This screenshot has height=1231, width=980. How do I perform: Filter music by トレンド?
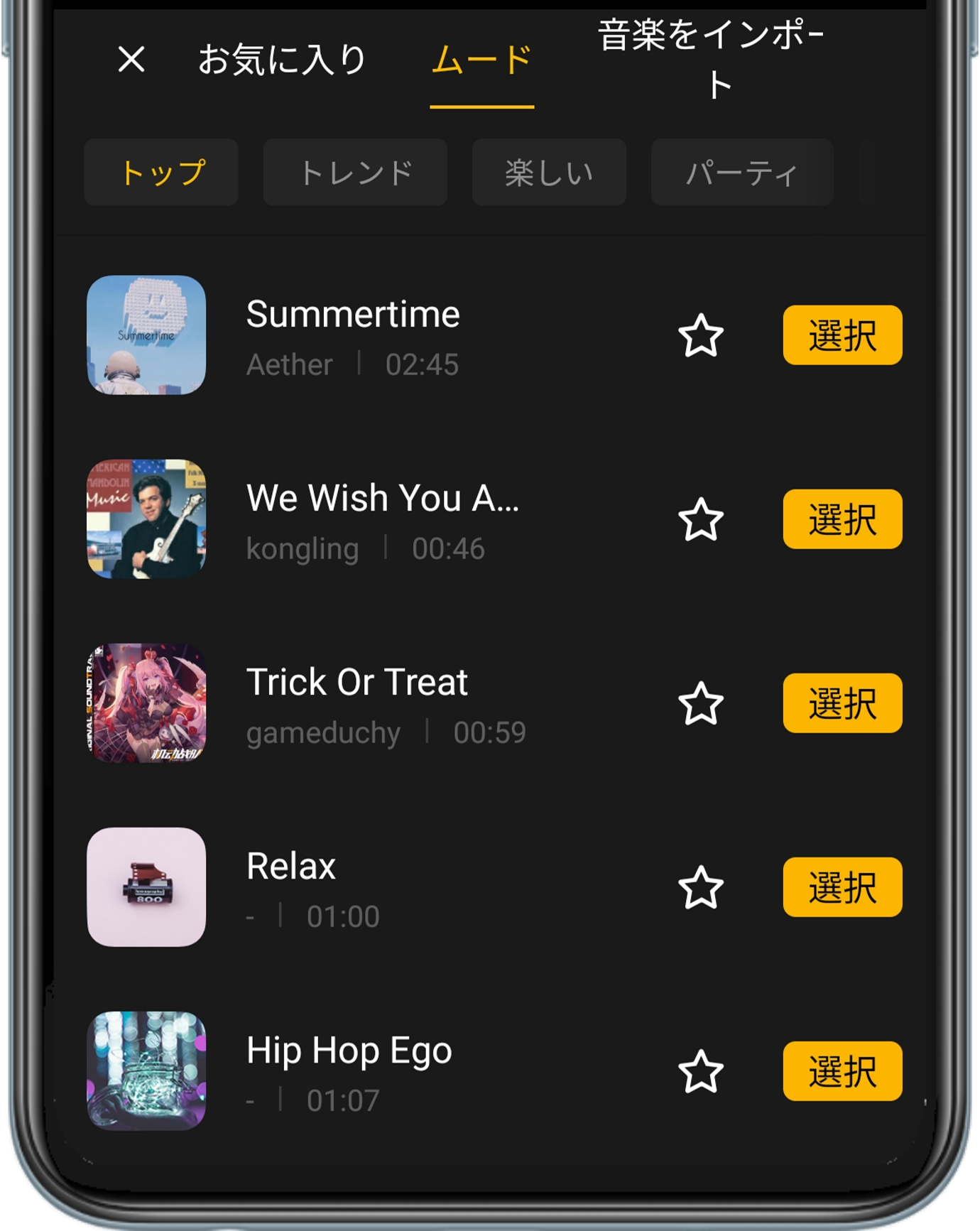355,173
